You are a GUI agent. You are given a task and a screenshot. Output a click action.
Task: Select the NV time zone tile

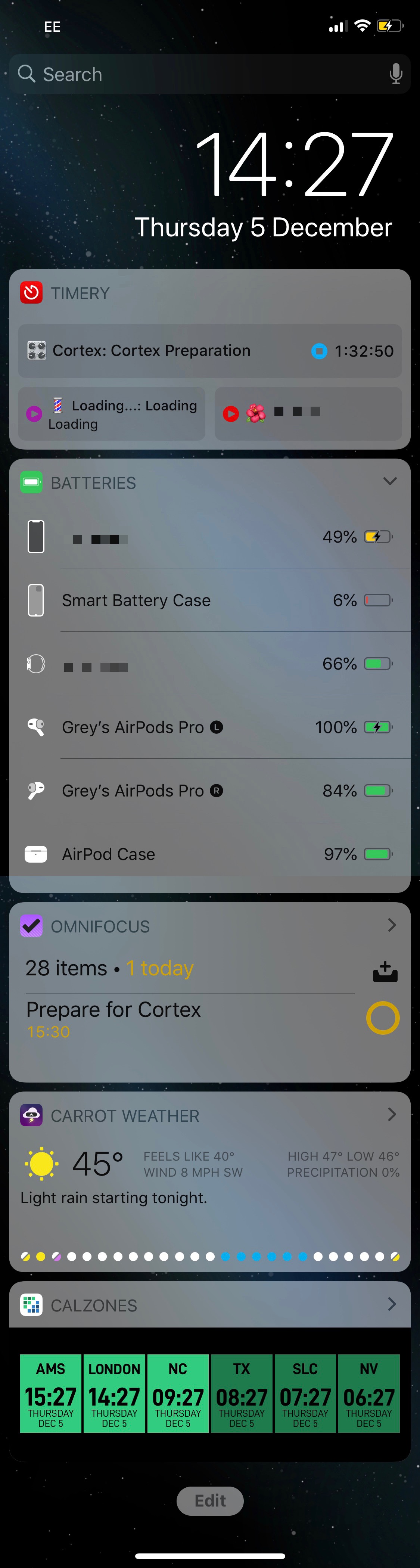click(x=369, y=1393)
